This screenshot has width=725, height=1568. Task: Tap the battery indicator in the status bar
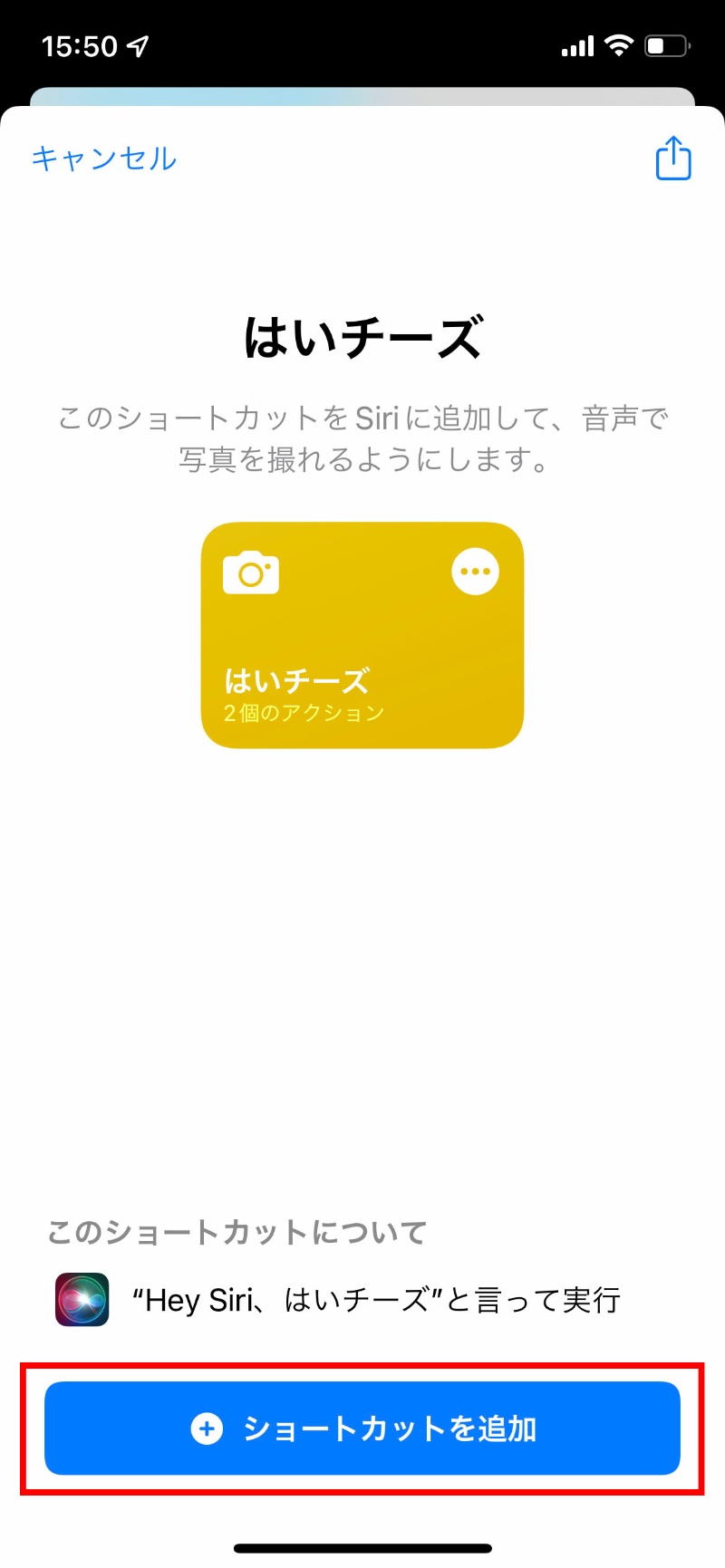click(667, 44)
